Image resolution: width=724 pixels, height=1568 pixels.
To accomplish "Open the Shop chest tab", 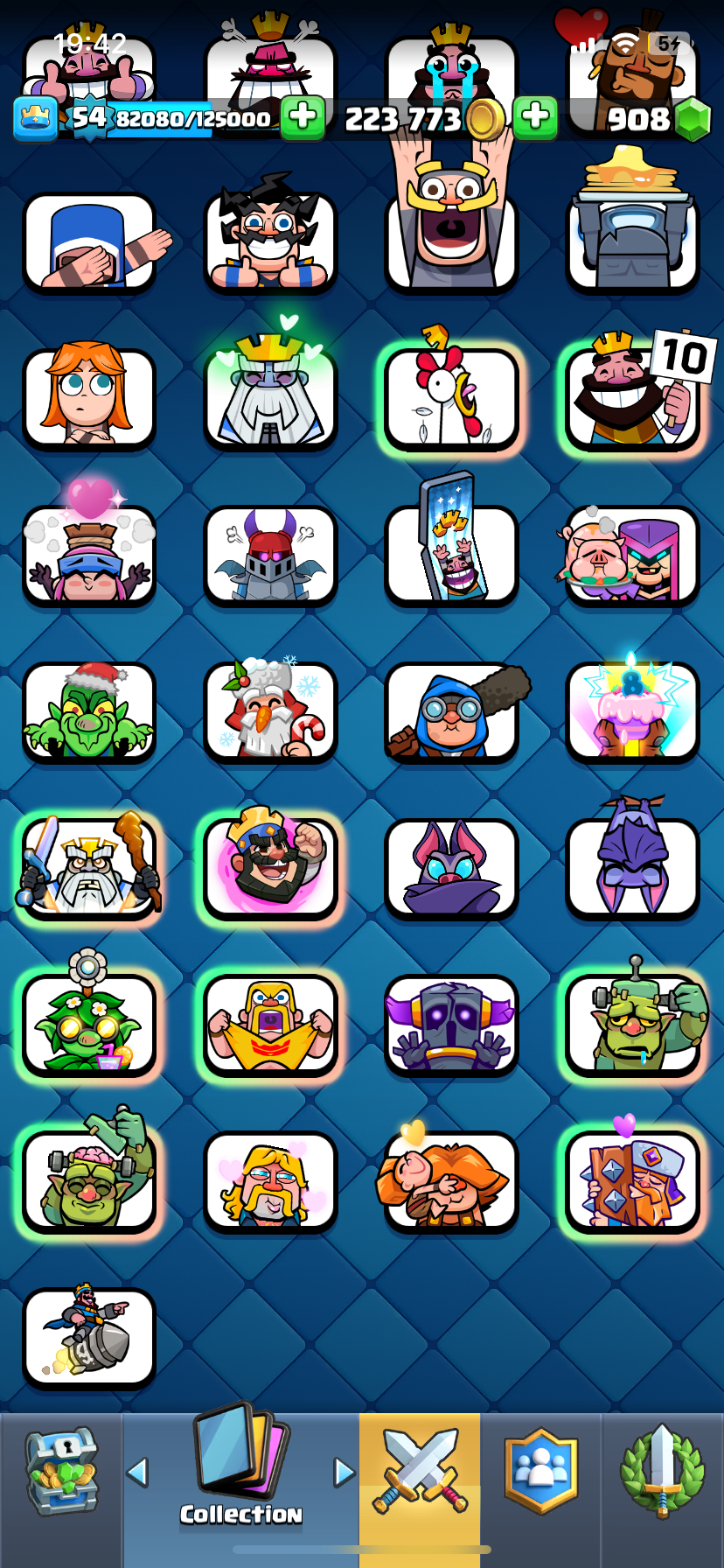I will [61, 1472].
